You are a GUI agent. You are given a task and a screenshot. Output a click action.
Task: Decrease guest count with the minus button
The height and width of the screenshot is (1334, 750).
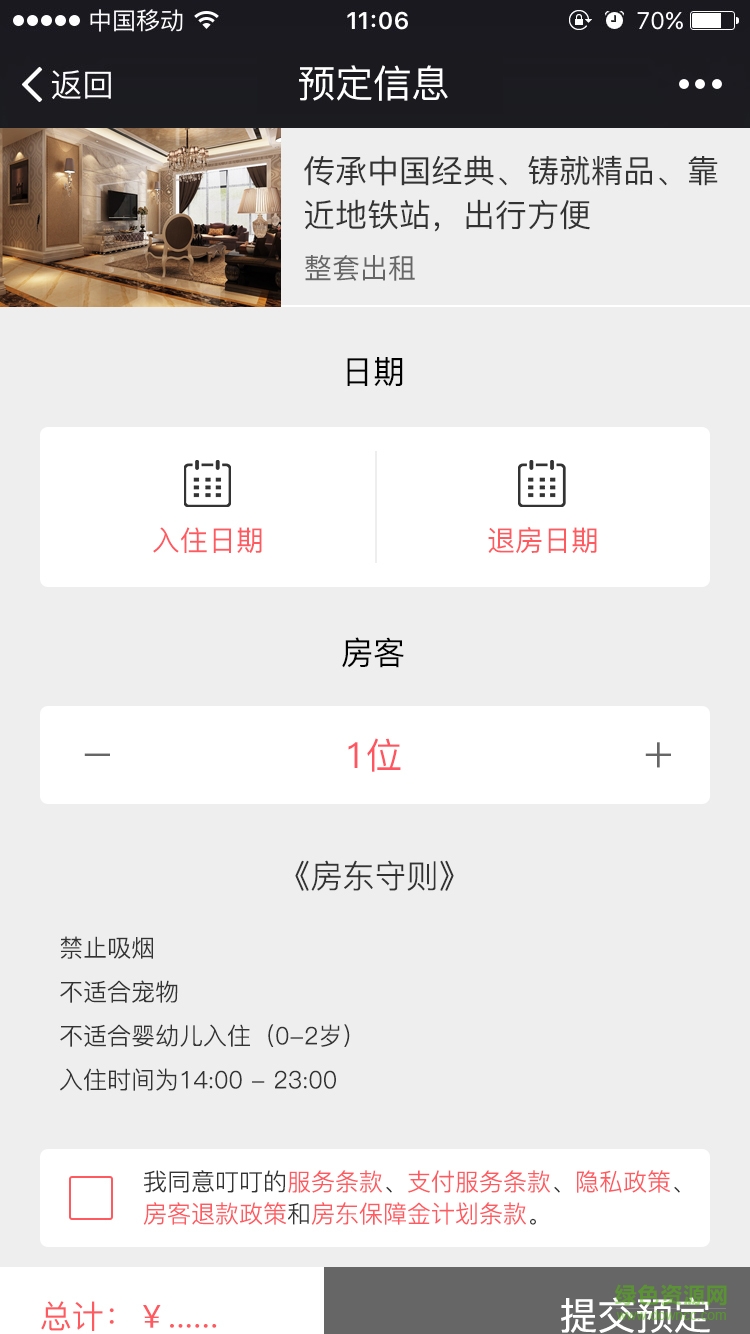[x=97, y=755]
